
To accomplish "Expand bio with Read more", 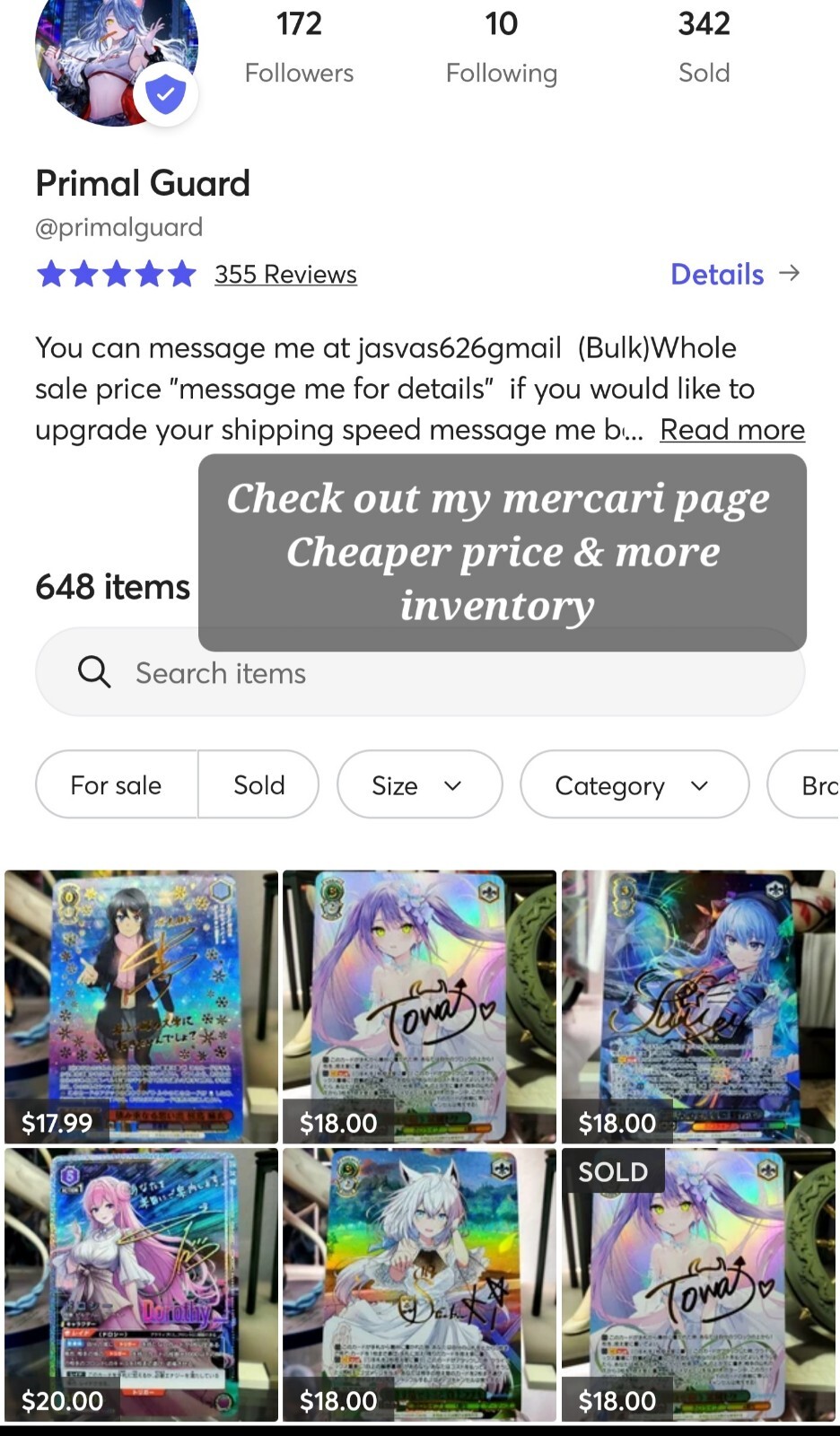I will click(731, 430).
